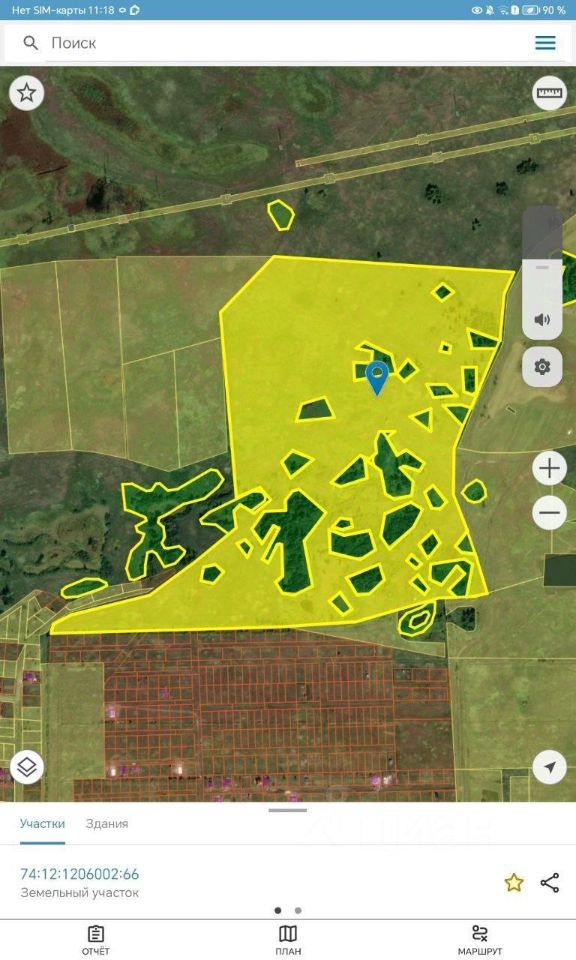
Task: Center map on my location
Action: [x=549, y=767]
